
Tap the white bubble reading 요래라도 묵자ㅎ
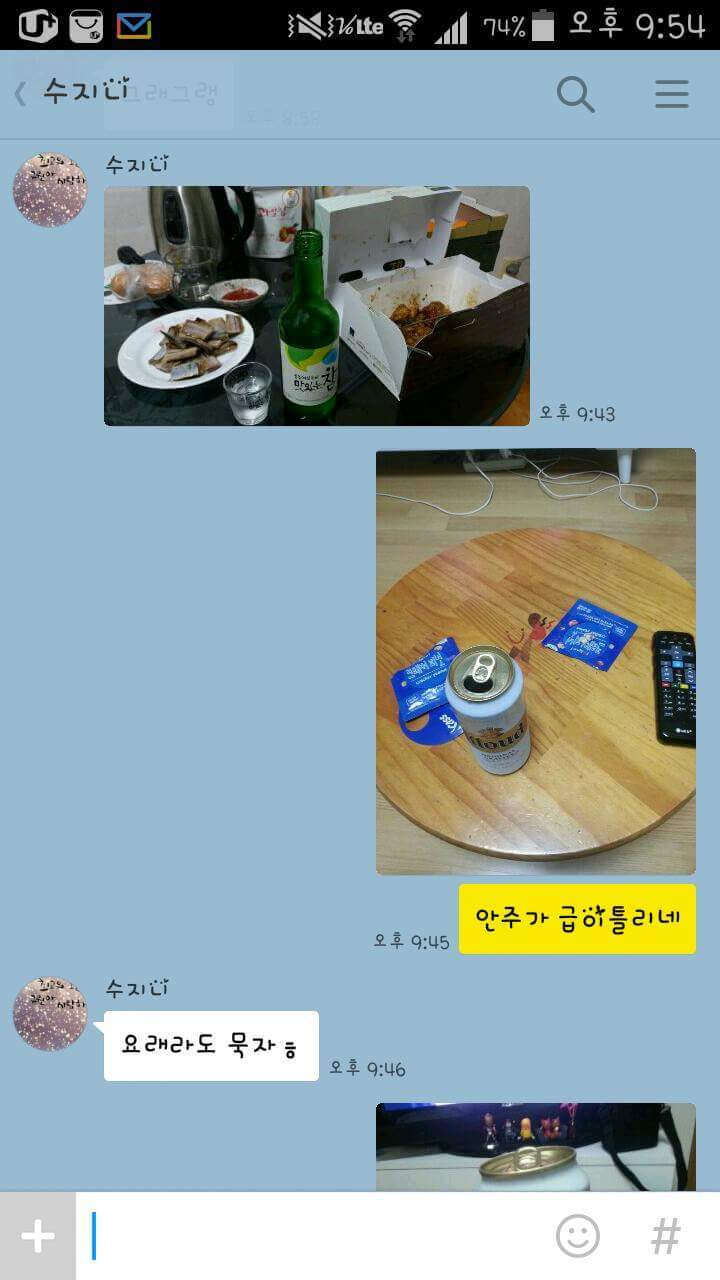pyautogui.click(x=210, y=1044)
